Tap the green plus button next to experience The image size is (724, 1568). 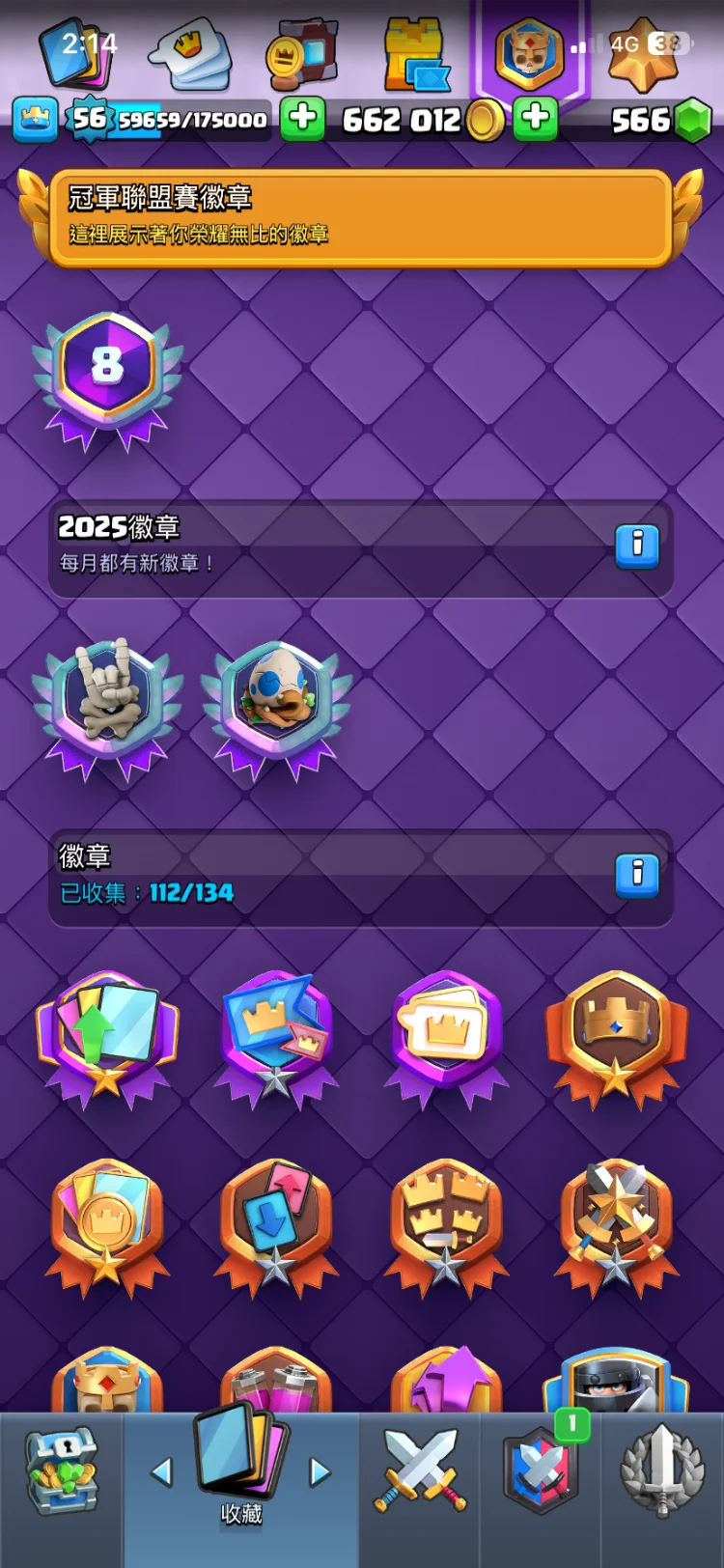point(302,119)
